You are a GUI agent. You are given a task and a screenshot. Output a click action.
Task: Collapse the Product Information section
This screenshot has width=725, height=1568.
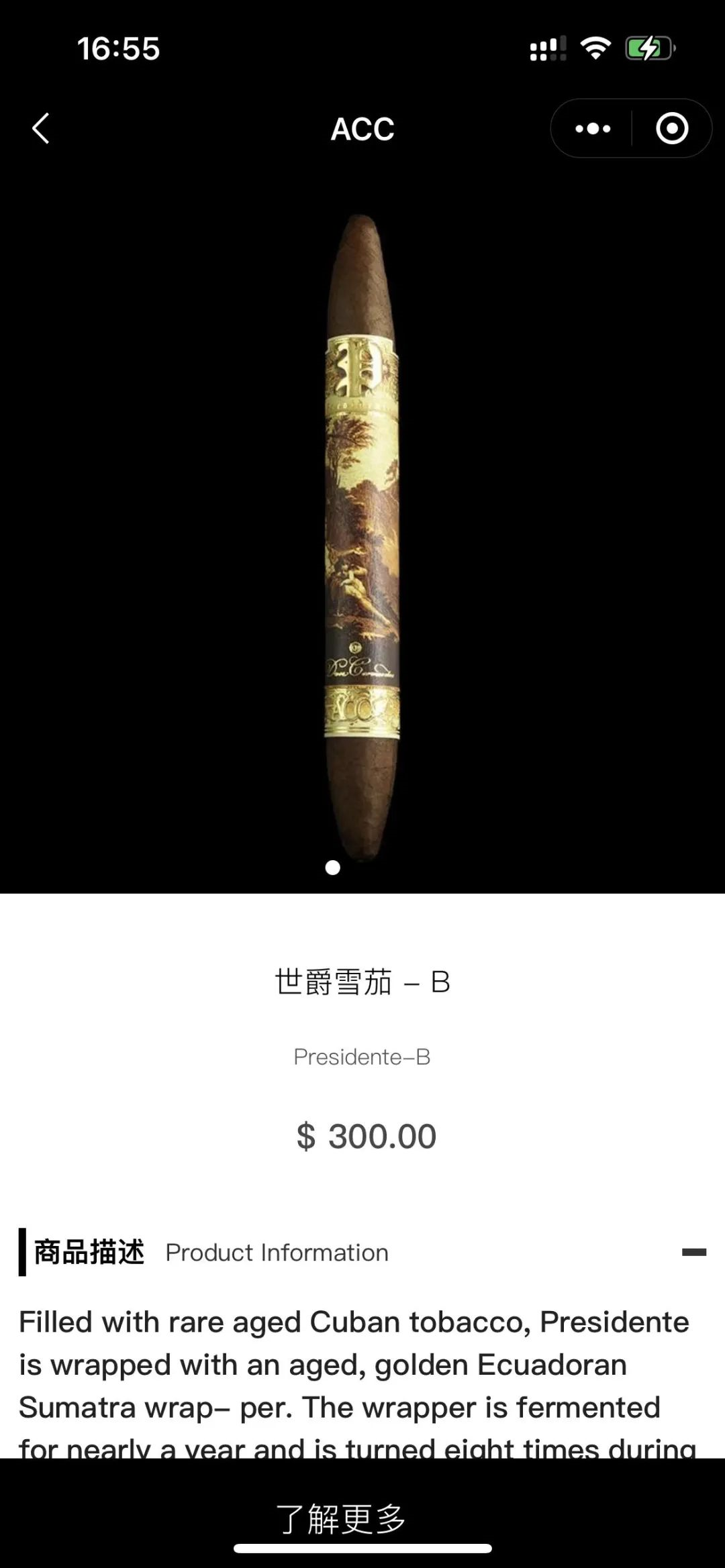coord(693,1252)
